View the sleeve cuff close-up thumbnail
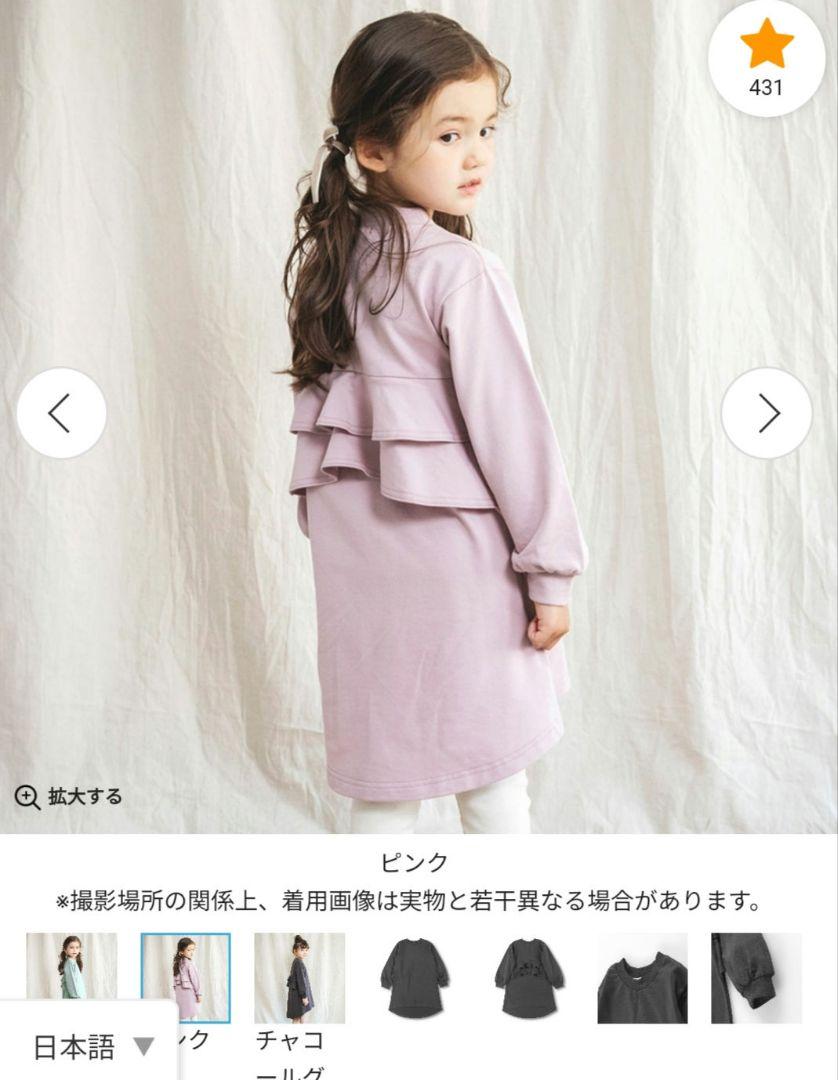Image resolution: width=838 pixels, height=1080 pixels. click(x=756, y=977)
